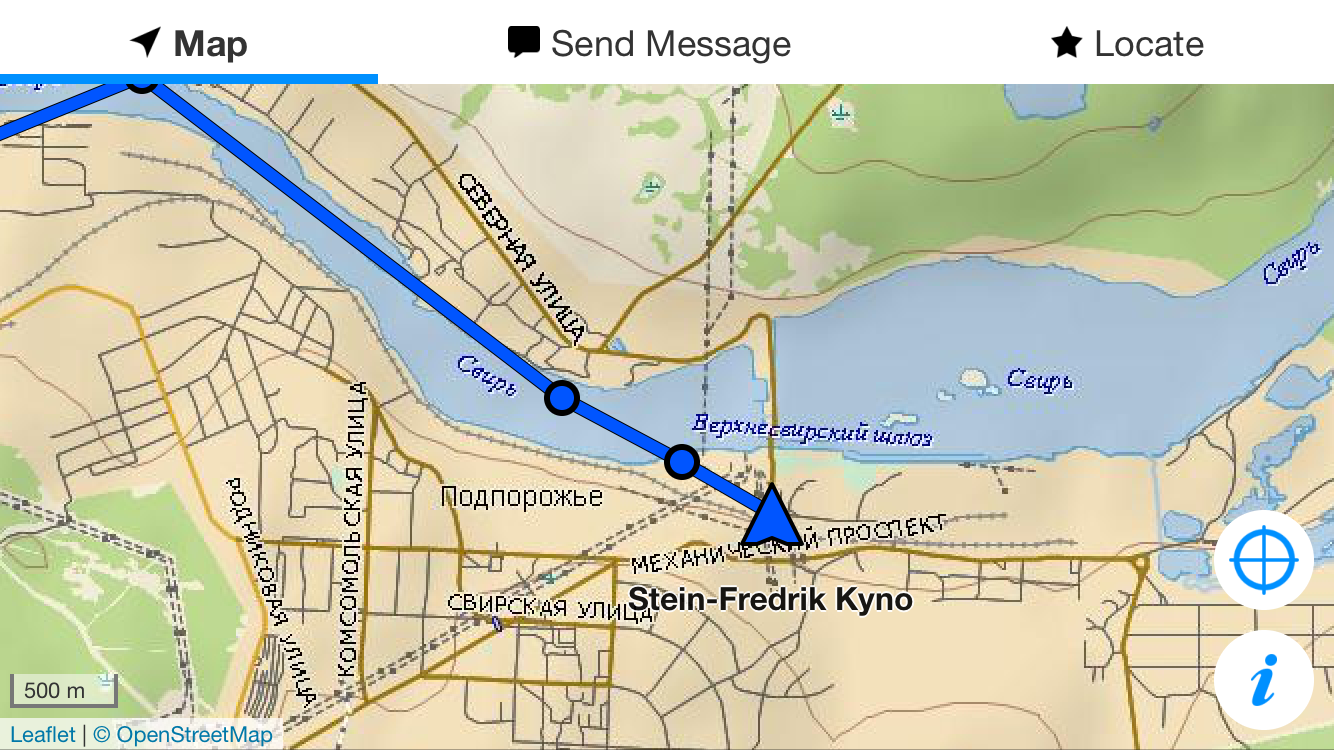Switch to the Map tab
Screen dimensions: 1334x750
[189, 44]
